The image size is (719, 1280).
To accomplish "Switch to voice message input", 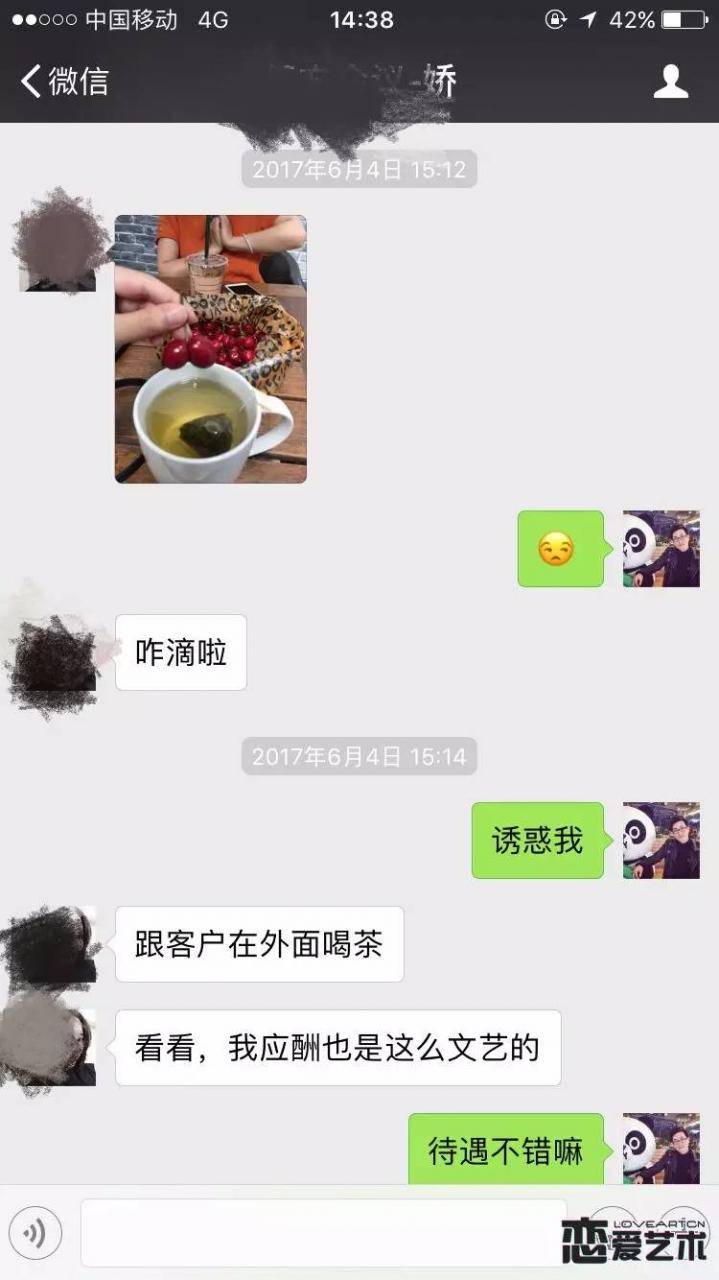I will [x=36, y=1234].
